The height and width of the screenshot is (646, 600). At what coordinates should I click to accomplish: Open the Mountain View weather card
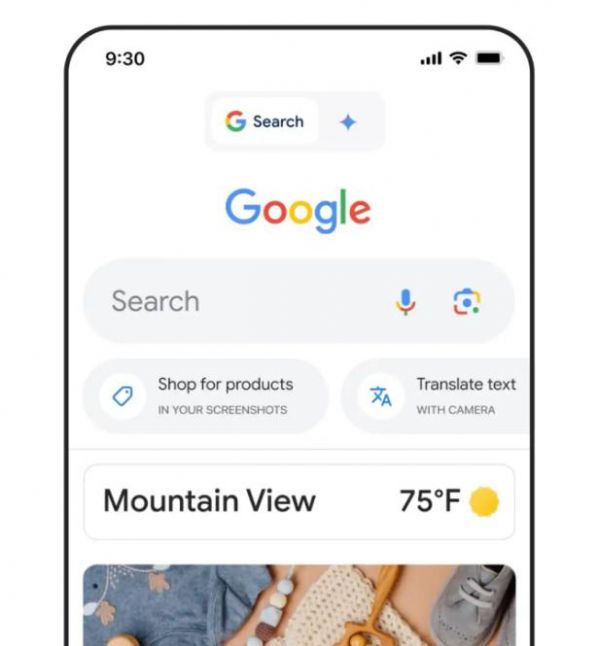point(299,501)
